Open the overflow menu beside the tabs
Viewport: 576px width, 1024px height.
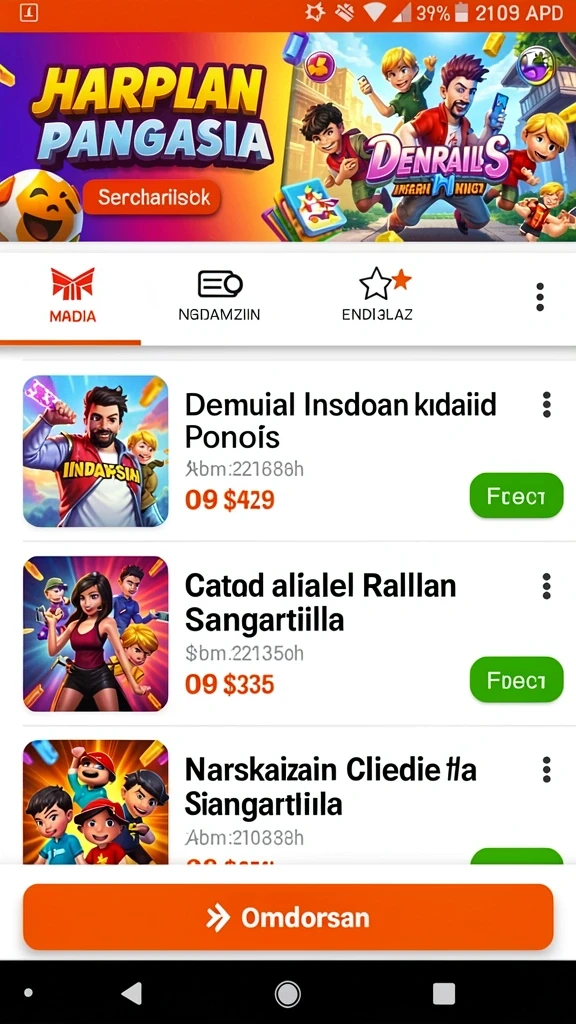tap(539, 297)
